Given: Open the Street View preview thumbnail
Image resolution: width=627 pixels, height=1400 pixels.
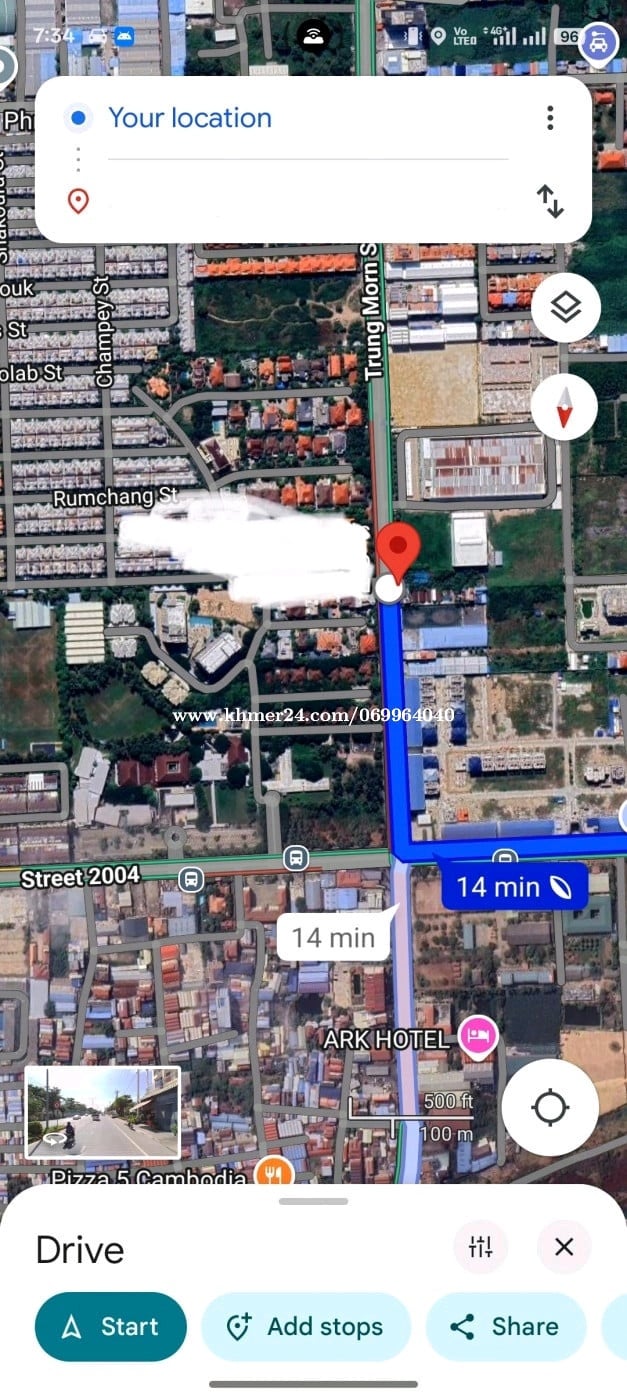Looking at the screenshot, I should (102, 1112).
